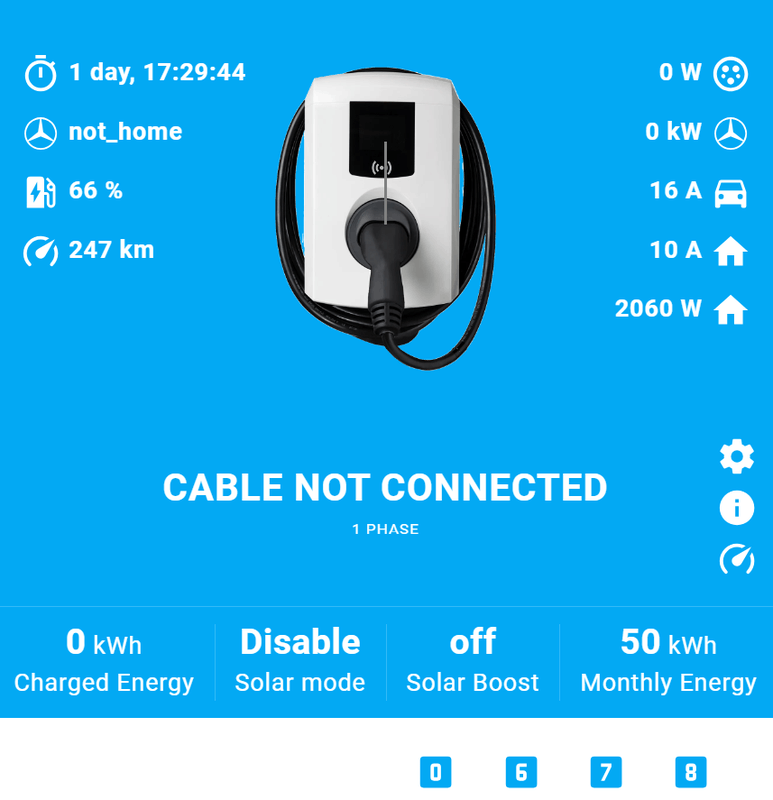The width and height of the screenshot is (773, 800).
Task: Open the charger info icon
Action: point(737,508)
